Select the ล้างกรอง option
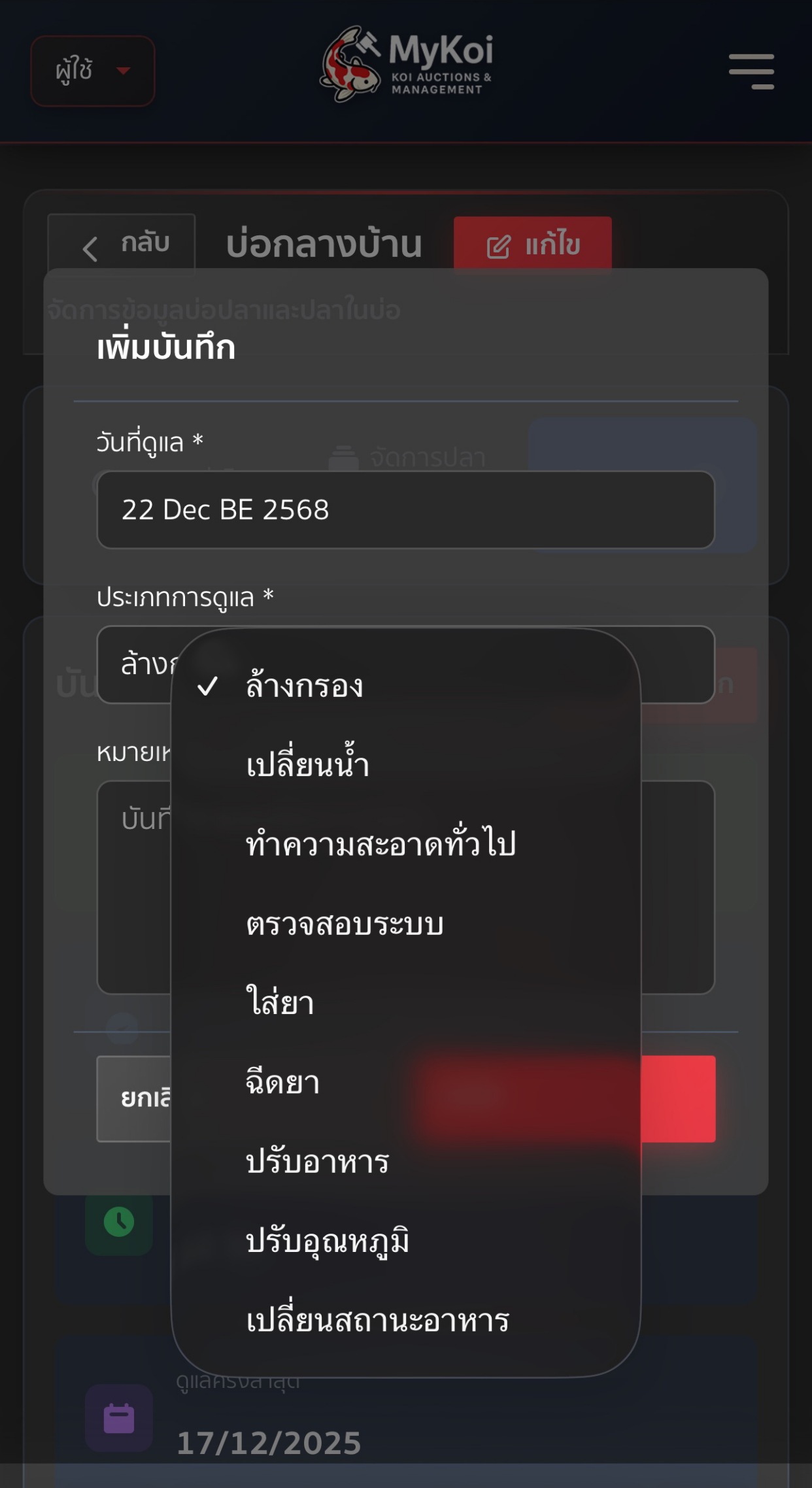This screenshot has width=812, height=1488. pyautogui.click(x=305, y=686)
